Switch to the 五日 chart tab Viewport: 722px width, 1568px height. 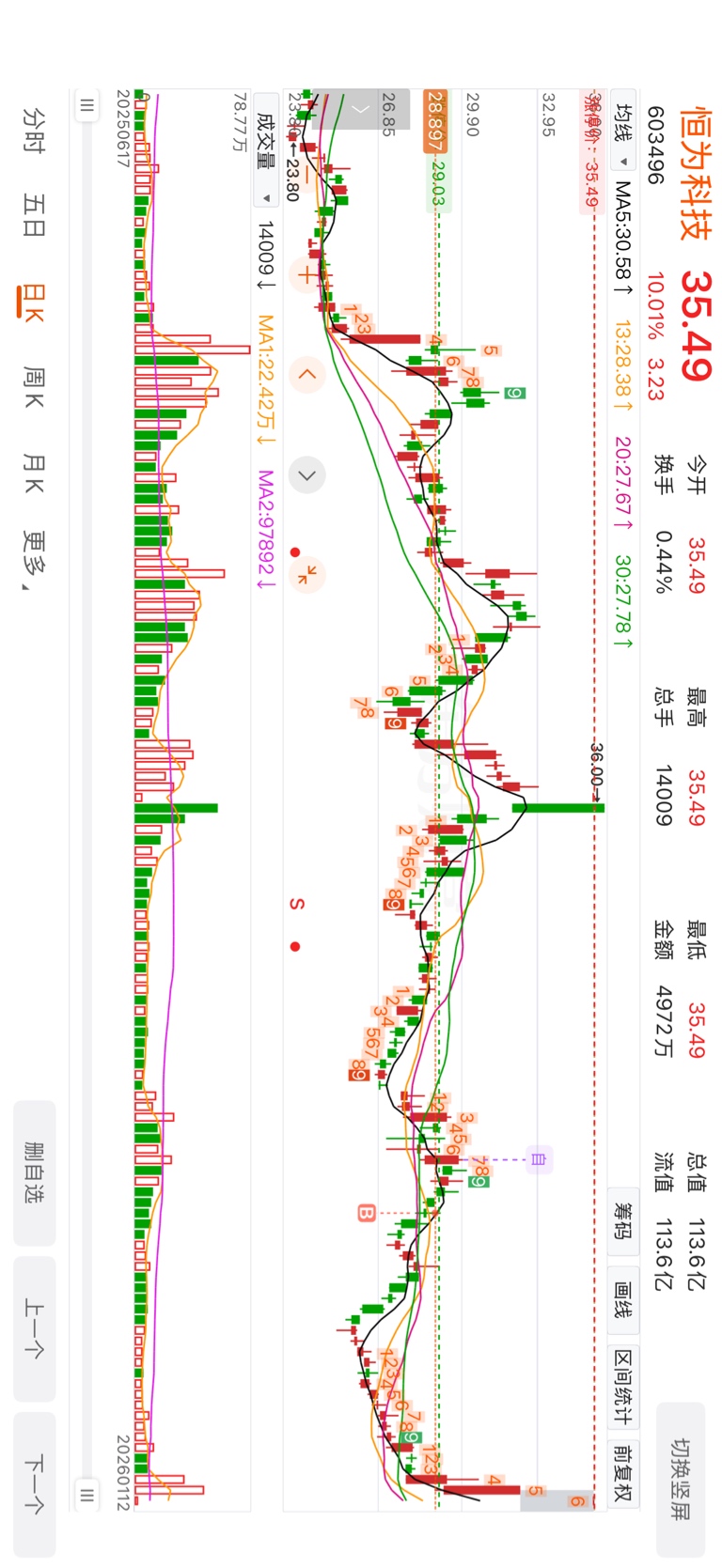pos(34,215)
